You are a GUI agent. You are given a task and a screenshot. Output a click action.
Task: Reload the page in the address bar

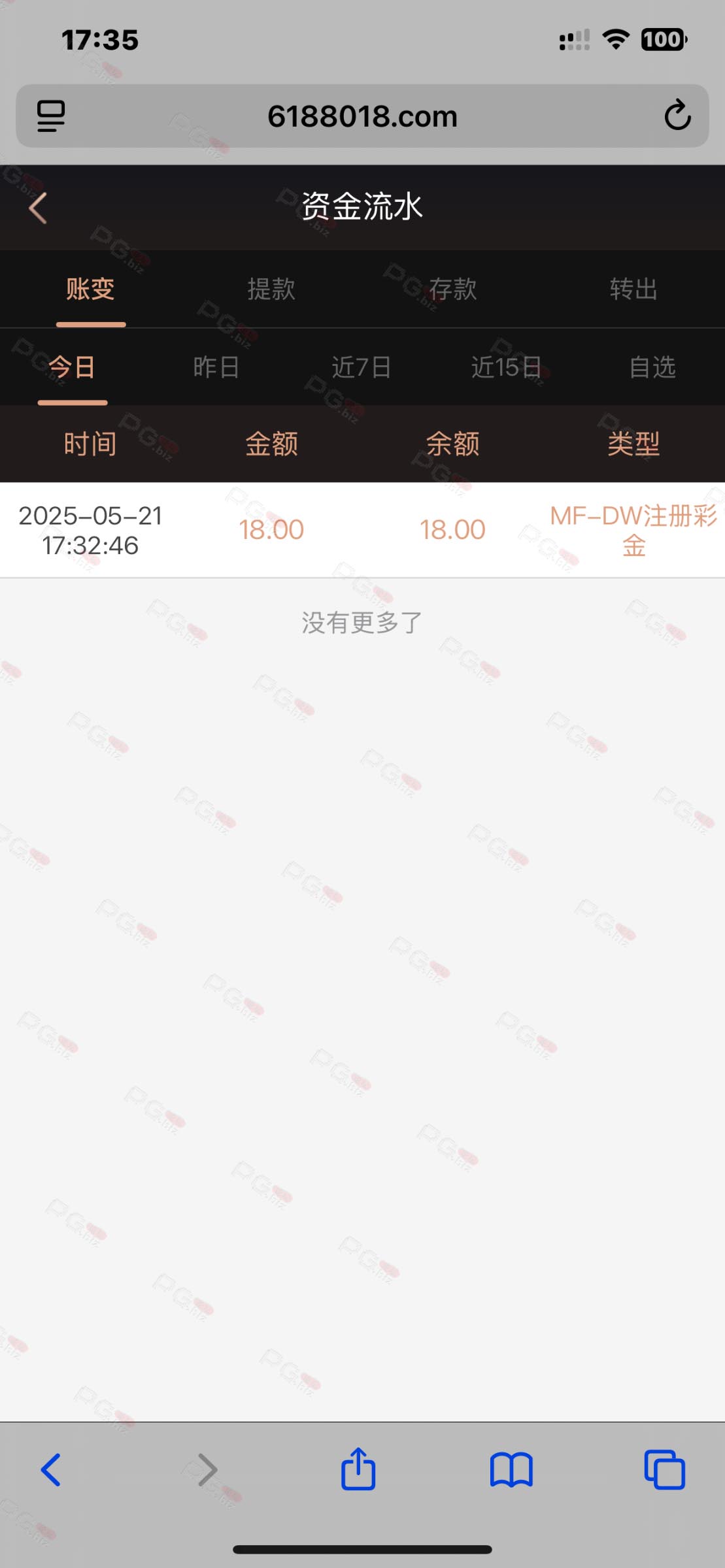click(x=677, y=116)
